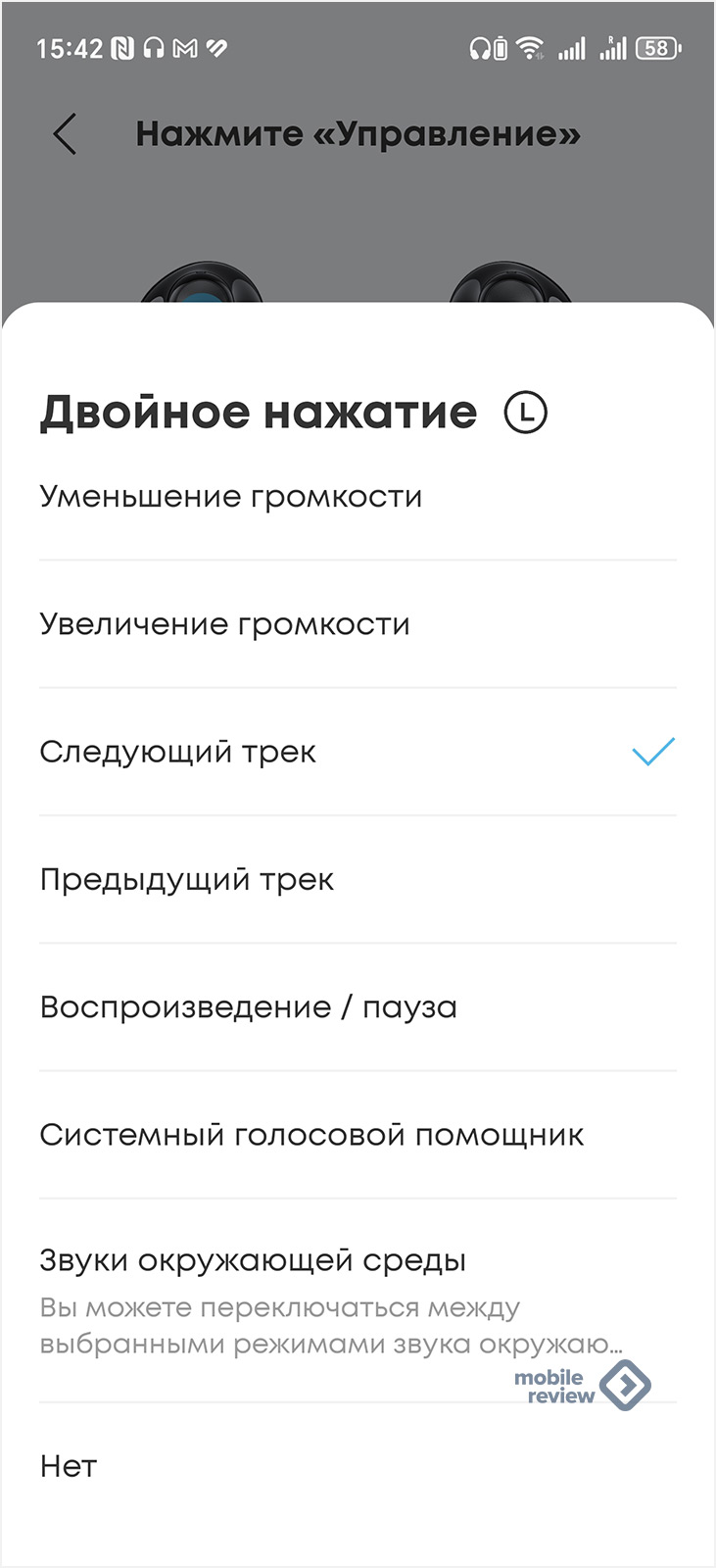Screen dimensions: 716x1568
Task: Assign «Системный голосовой помощник» to double tap
Action: click(311, 1135)
